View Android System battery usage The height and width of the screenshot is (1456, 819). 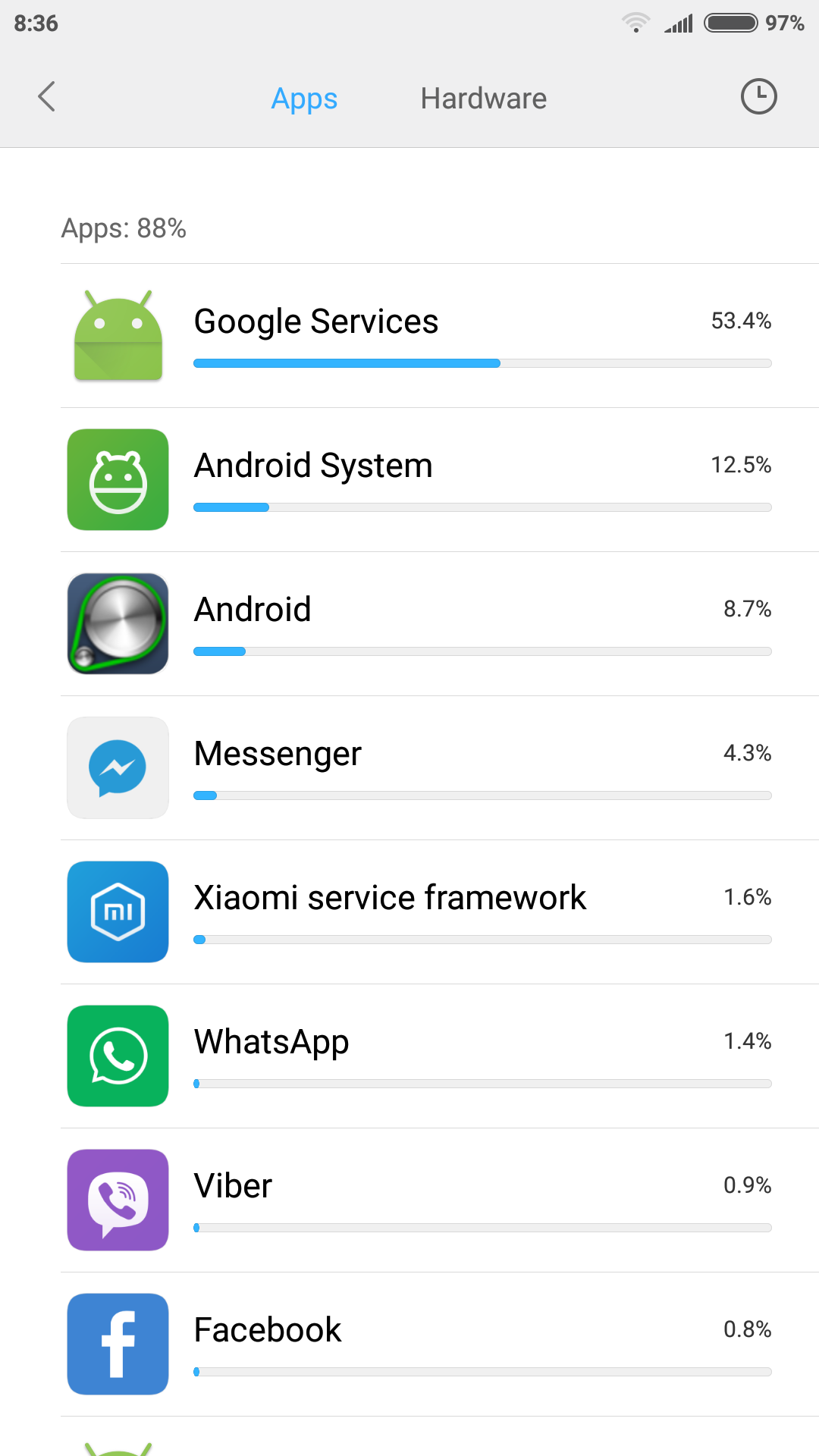(440, 480)
